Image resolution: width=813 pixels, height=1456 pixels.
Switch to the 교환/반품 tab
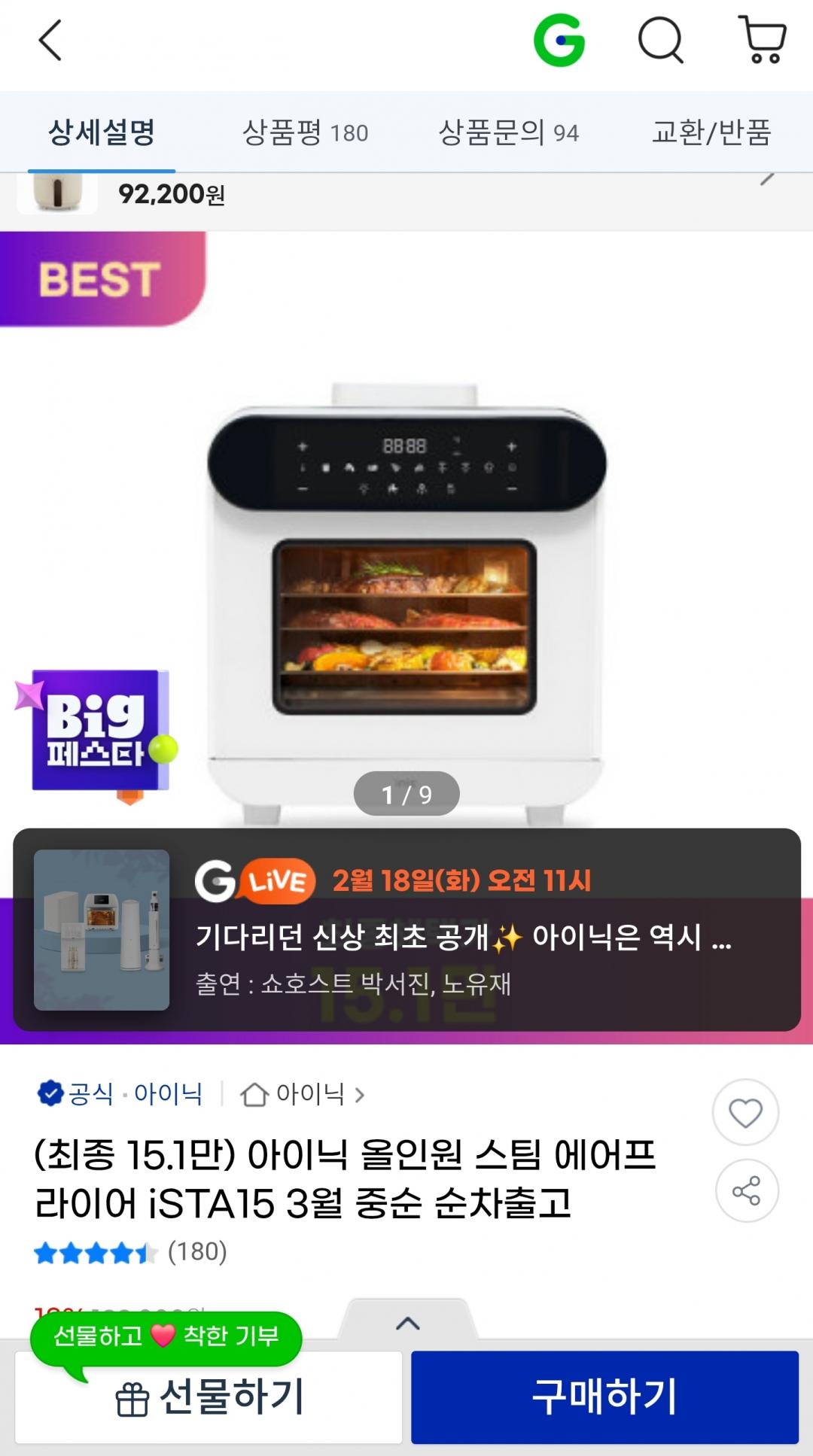(711, 132)
